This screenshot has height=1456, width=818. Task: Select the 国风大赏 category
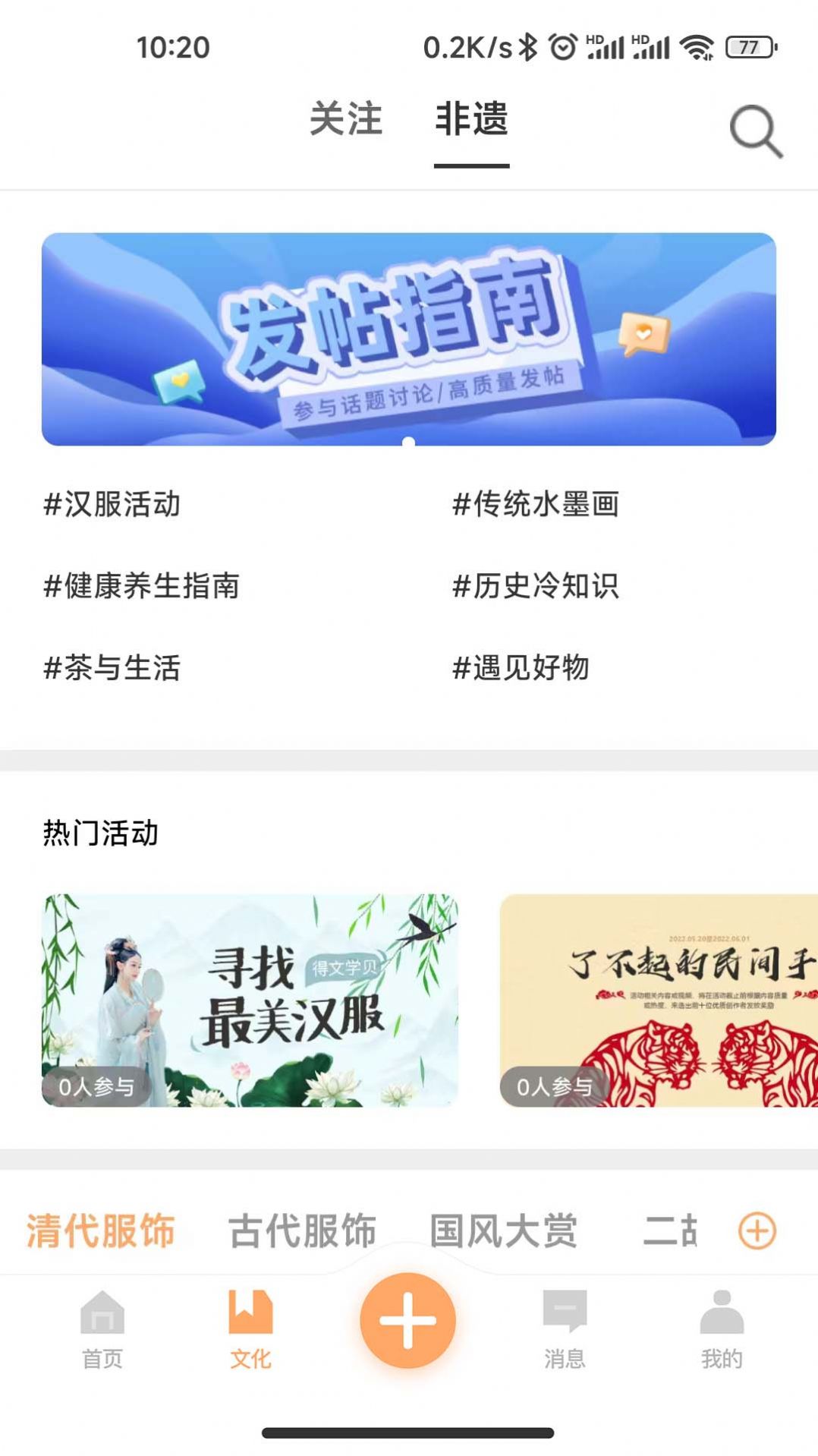(x=505, y=1226)
